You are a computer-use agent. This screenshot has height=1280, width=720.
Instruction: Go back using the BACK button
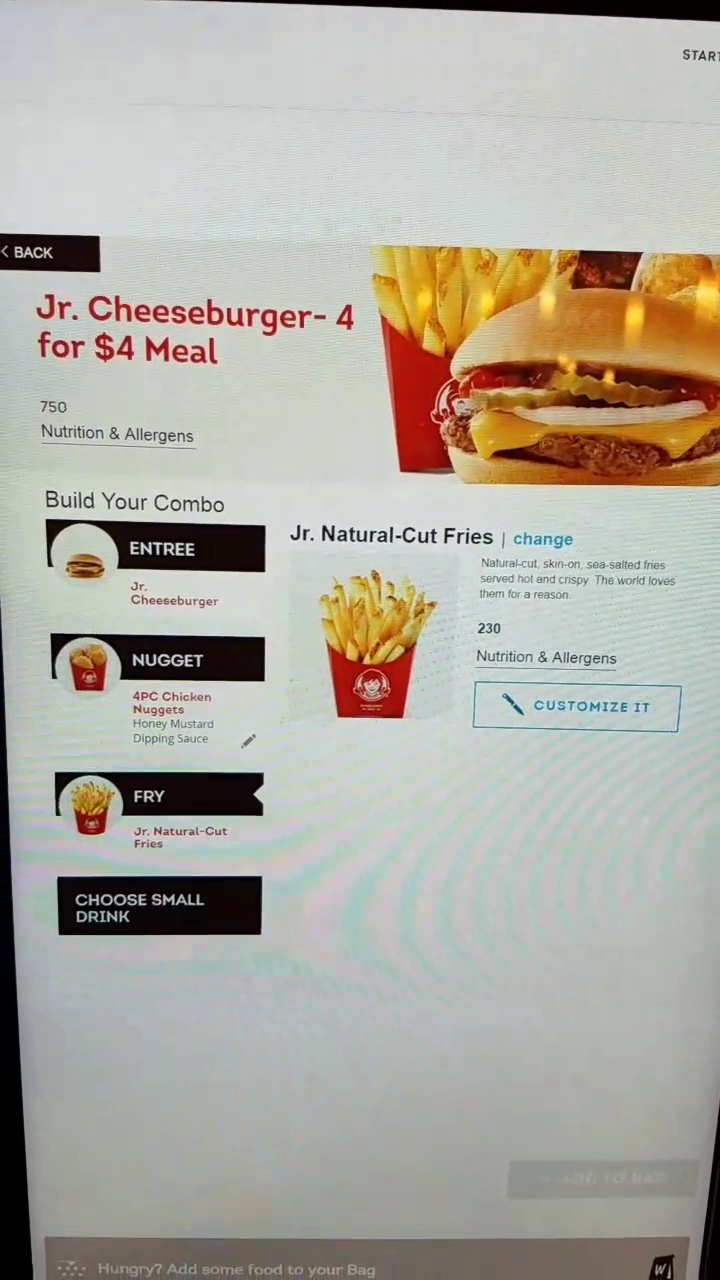49,253
